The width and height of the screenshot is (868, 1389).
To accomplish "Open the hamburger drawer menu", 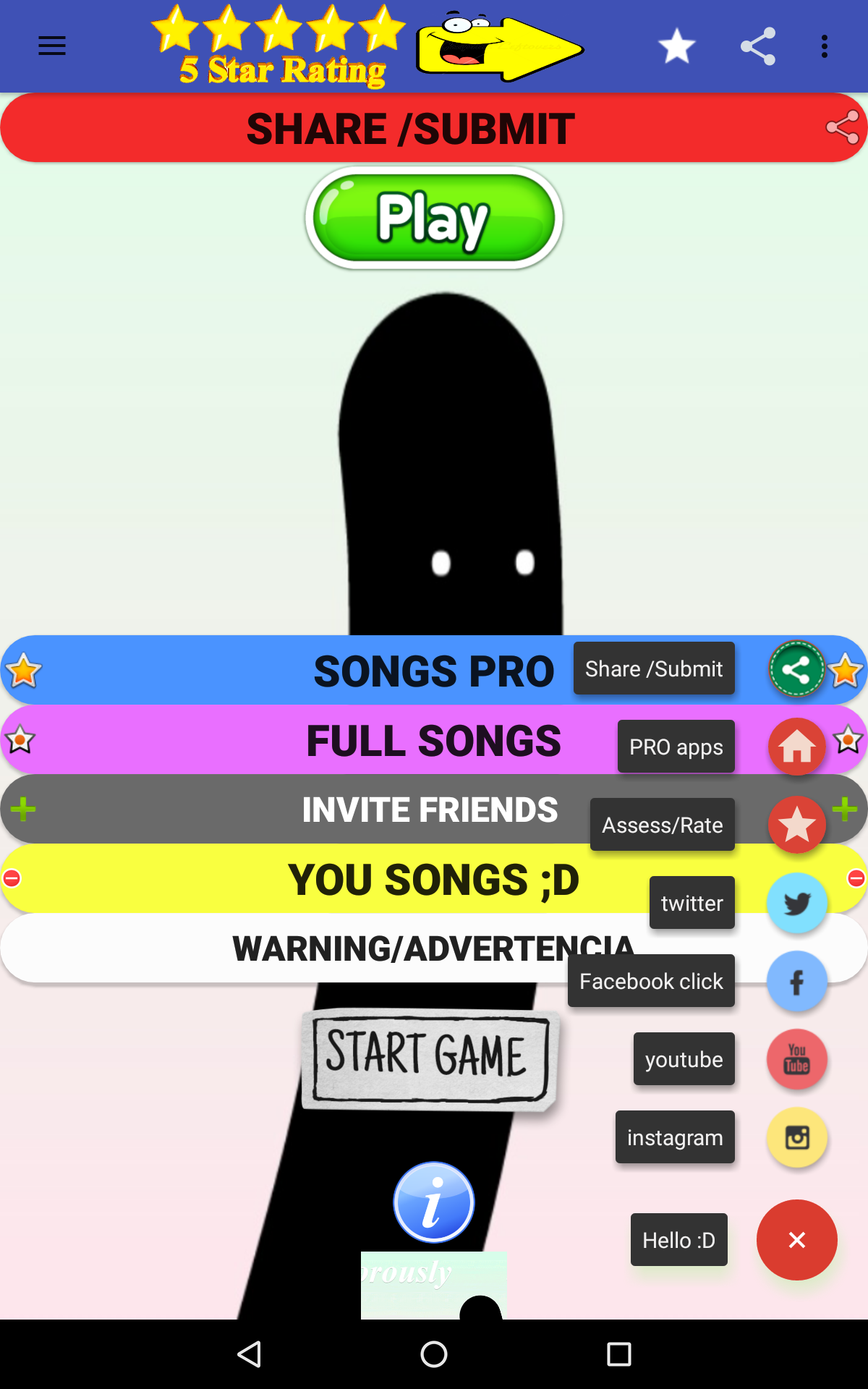I will coord(52,46).
